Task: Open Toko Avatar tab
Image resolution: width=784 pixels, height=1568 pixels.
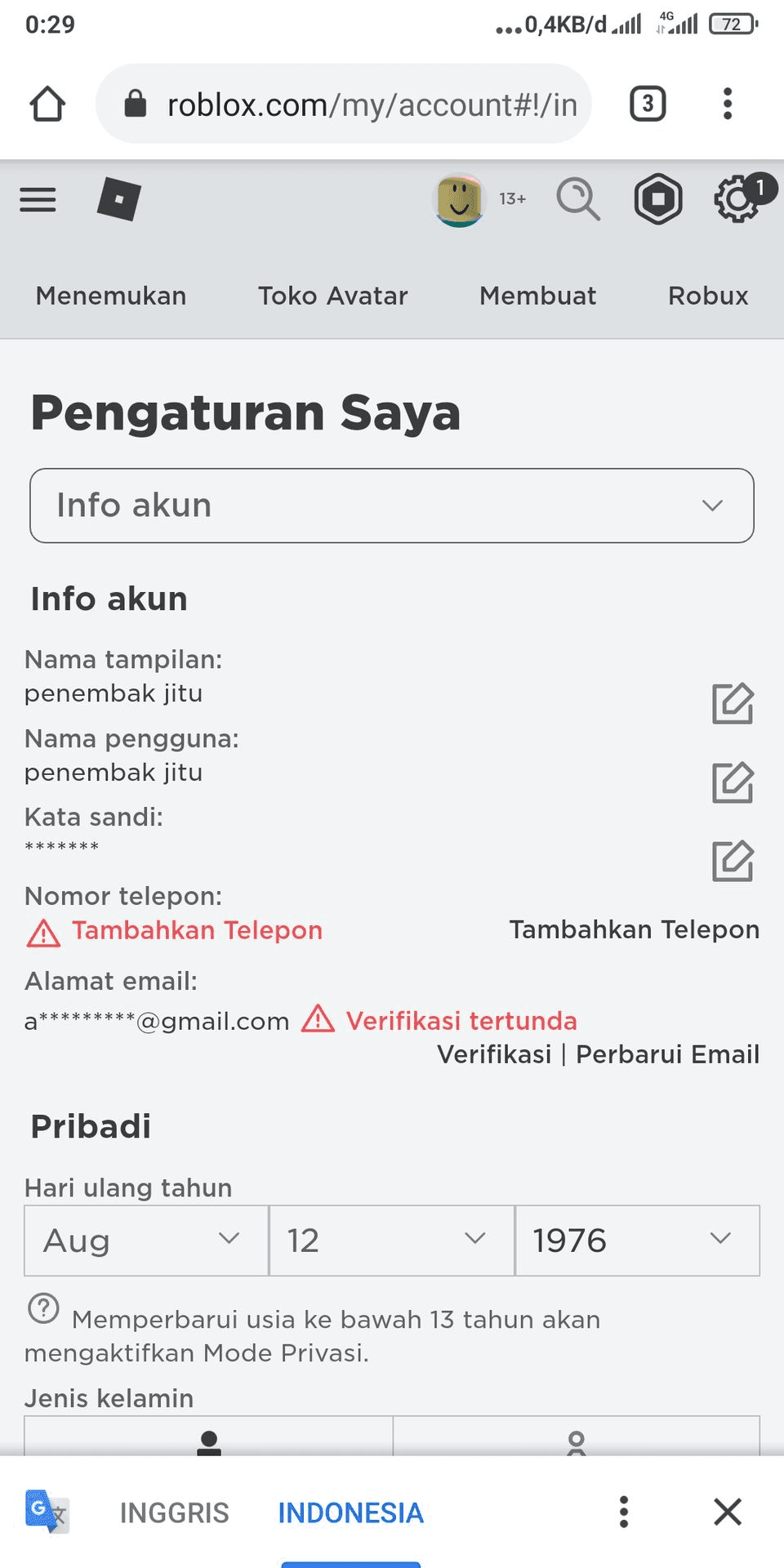Action: click(332, 296)
